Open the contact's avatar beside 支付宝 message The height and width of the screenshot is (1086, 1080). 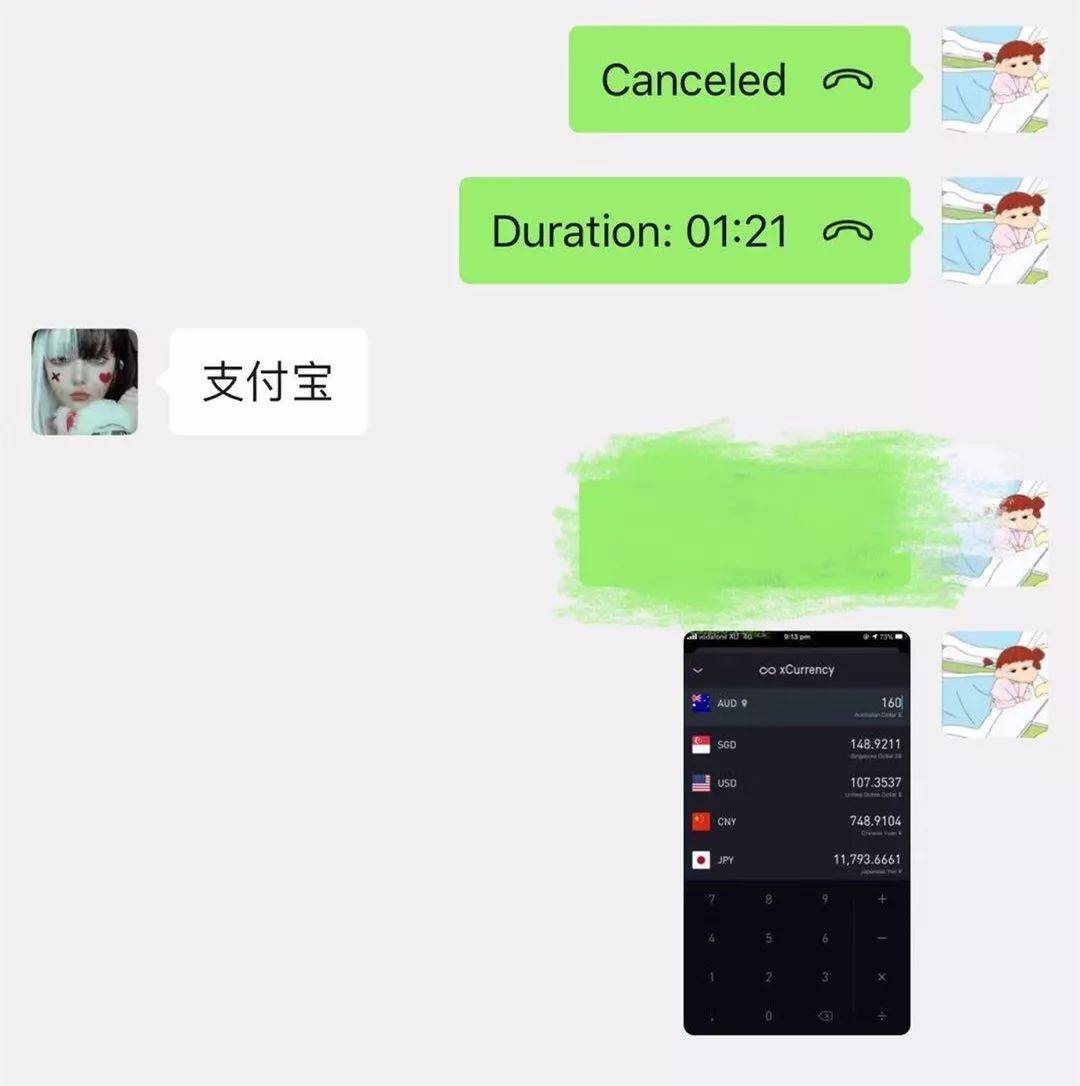pos(85,382)
